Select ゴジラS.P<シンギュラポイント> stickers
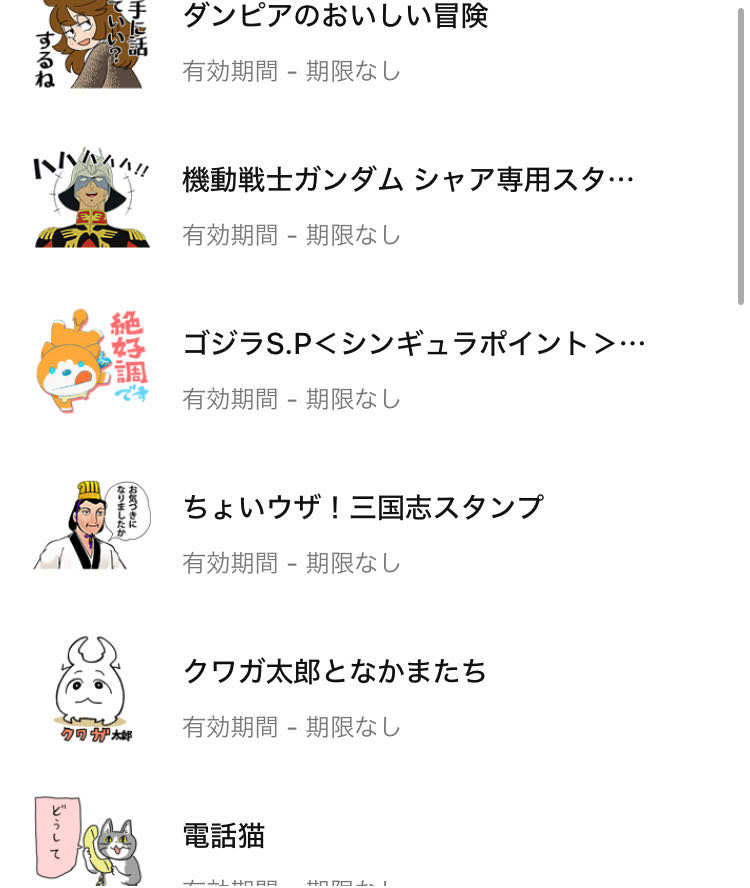Image resolution: width=750 pixels, height=888 pixels. click(413, 344)
